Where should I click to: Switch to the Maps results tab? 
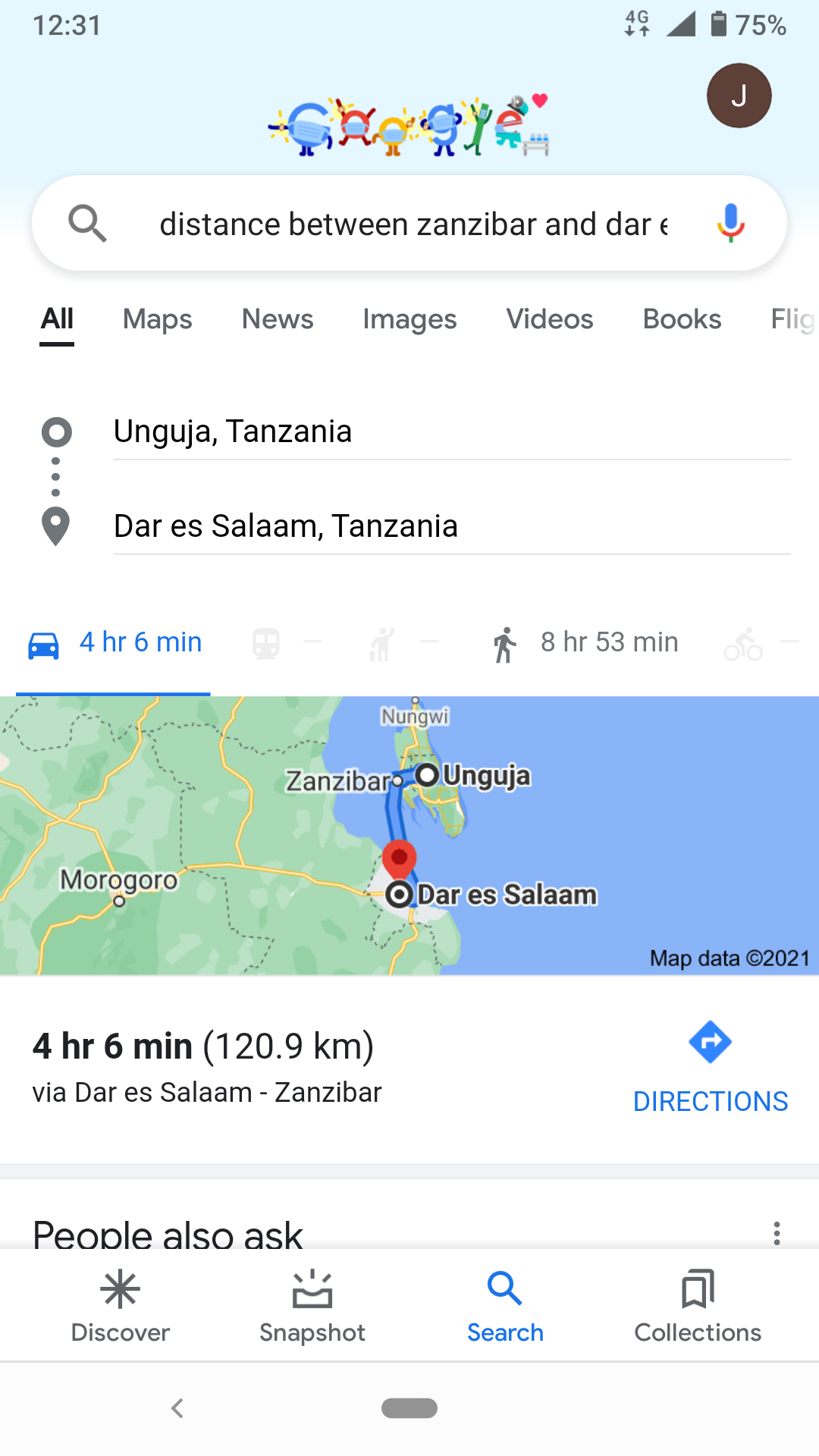click(x=157, y=319)
